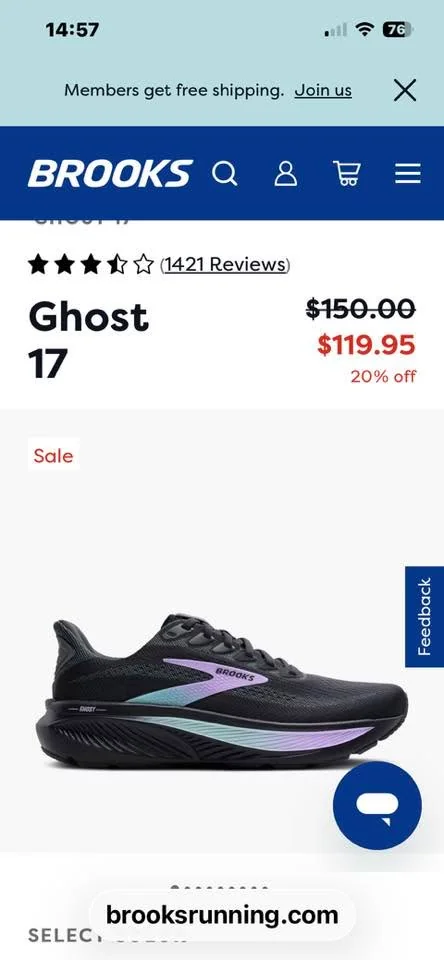
Task: Open the 1421 Reviews link
Action: [x=225, y=264]
